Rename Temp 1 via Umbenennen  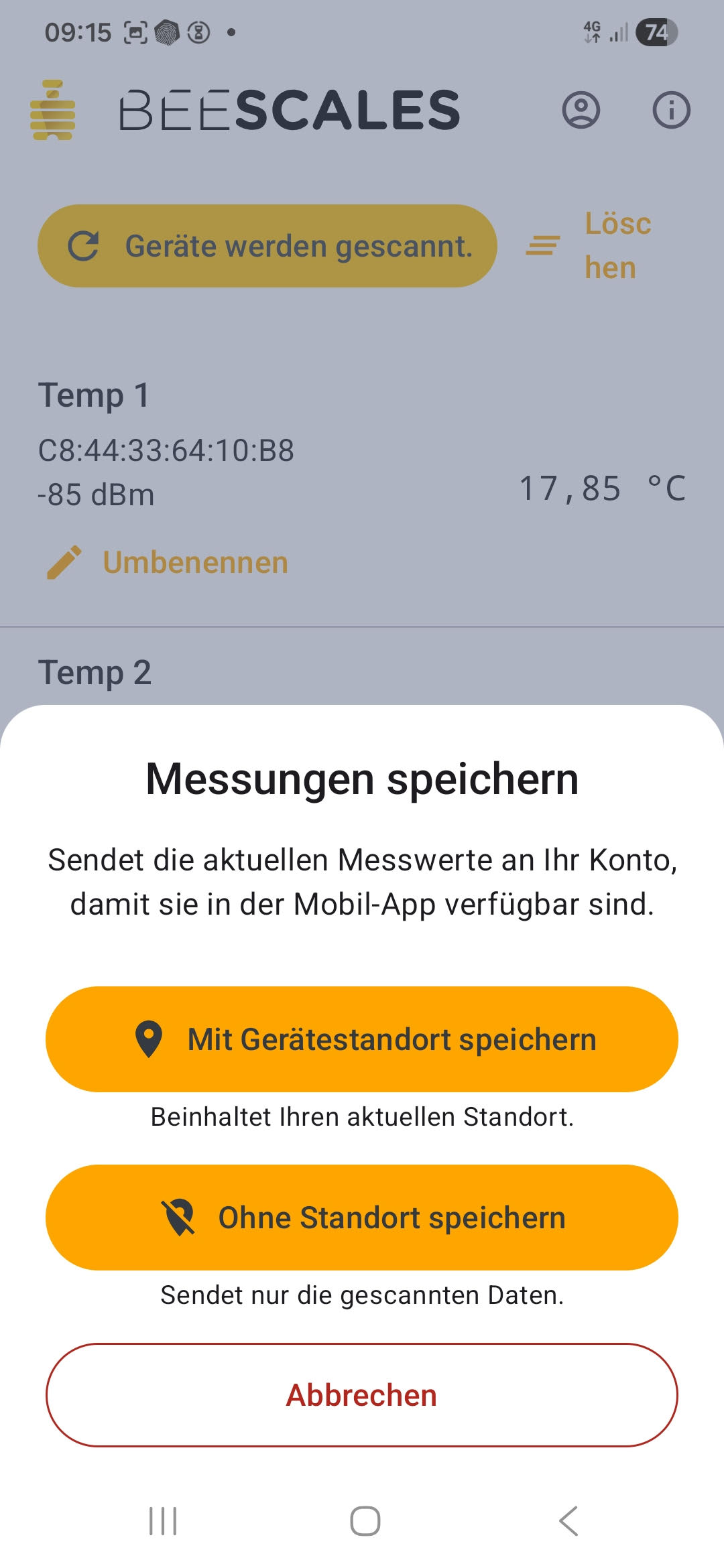point(194,562)
